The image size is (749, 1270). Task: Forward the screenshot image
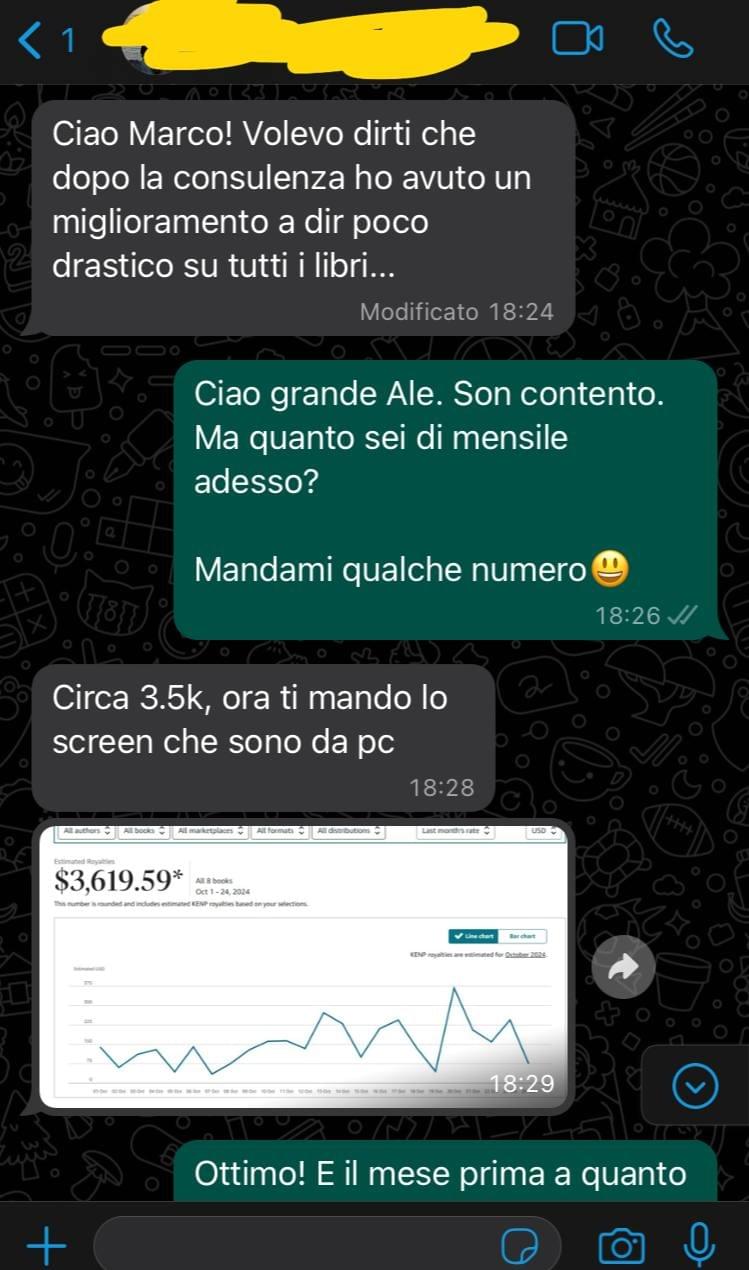(x=623, y=966)
